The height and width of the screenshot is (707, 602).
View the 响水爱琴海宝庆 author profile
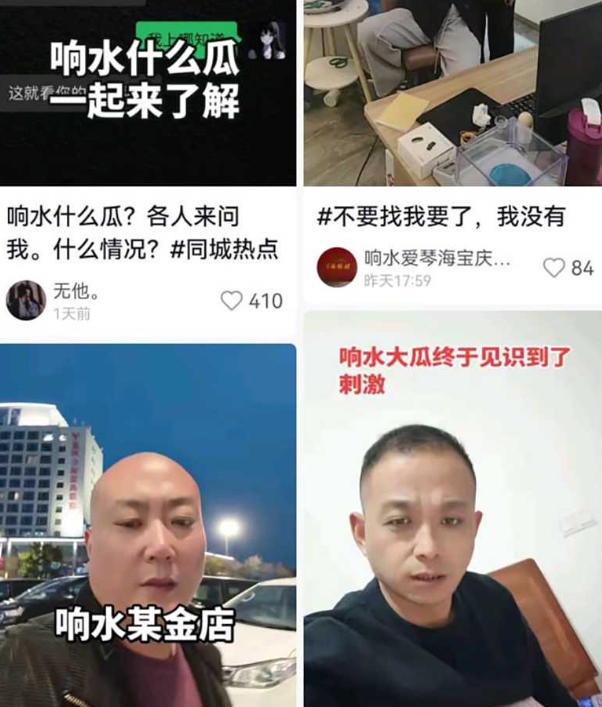point(337,267)
